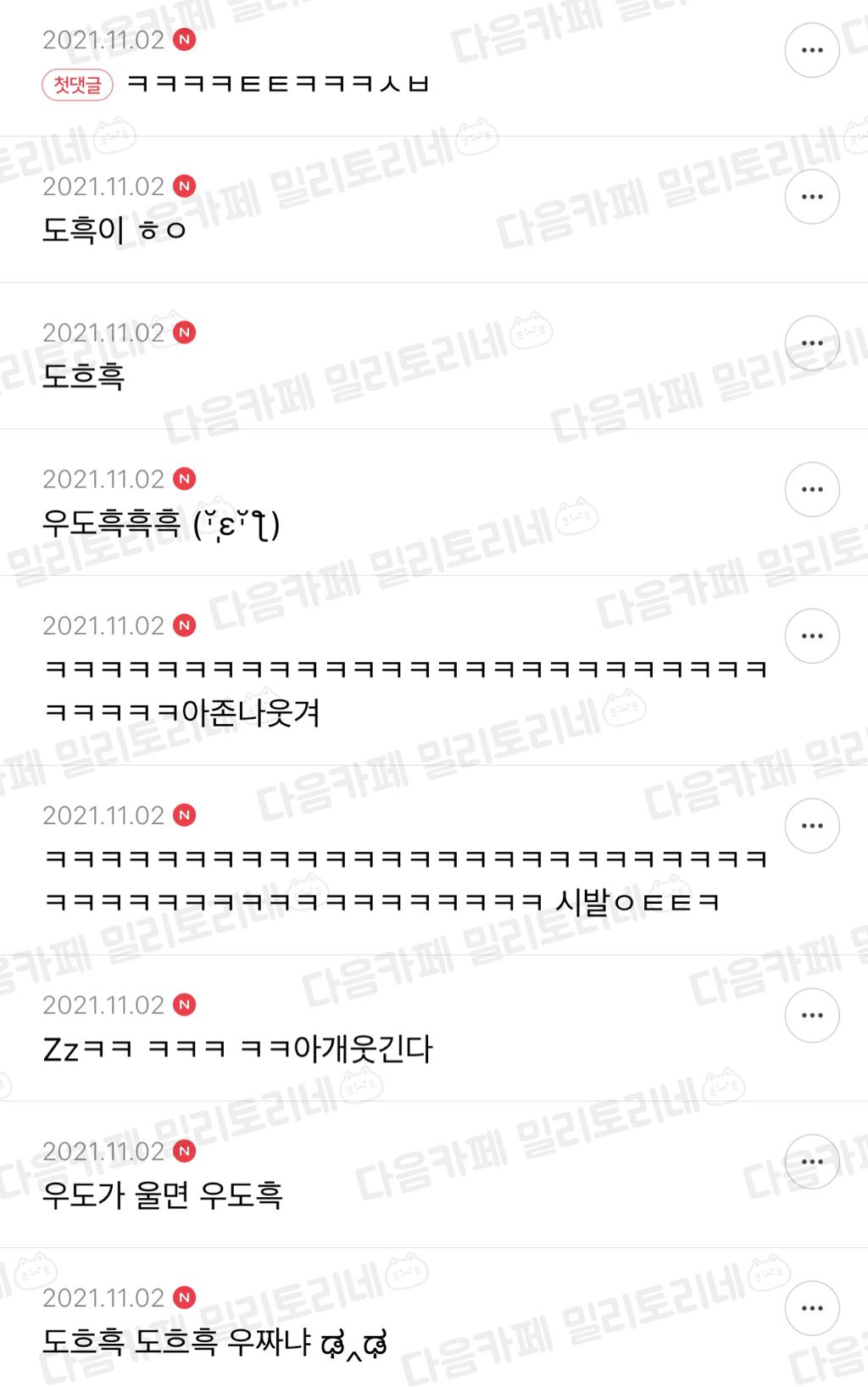Open the context menu of the 도흐흑 comment
This screenshot has height=1387, width=868.
point(811,343)
